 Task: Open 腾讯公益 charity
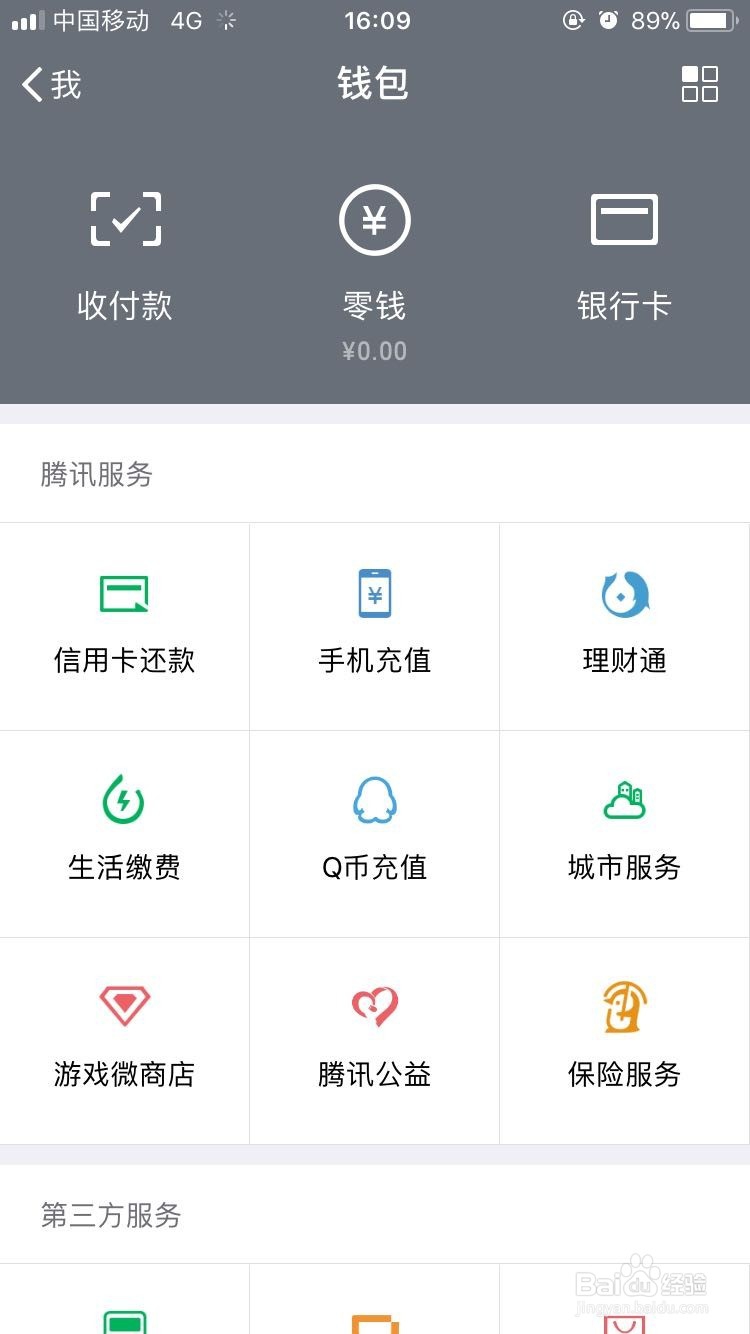pos(374,1040)
